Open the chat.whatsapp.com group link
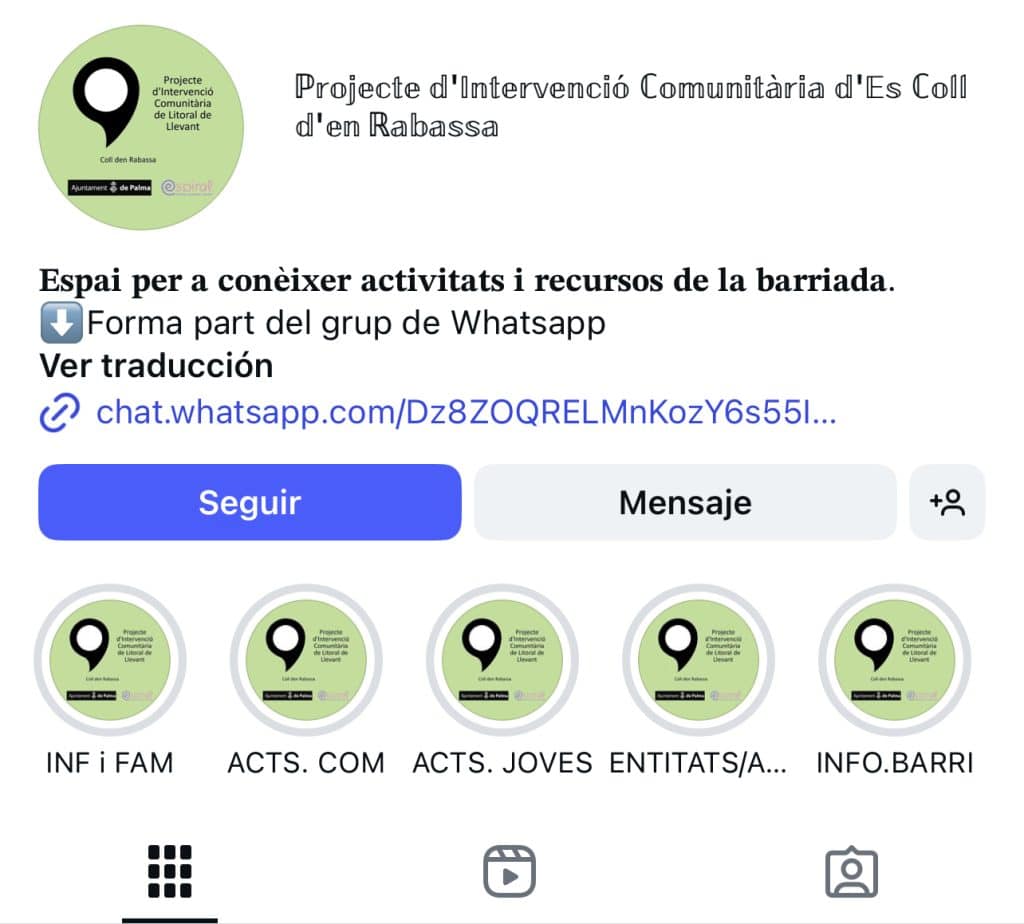 click(465, 412)
